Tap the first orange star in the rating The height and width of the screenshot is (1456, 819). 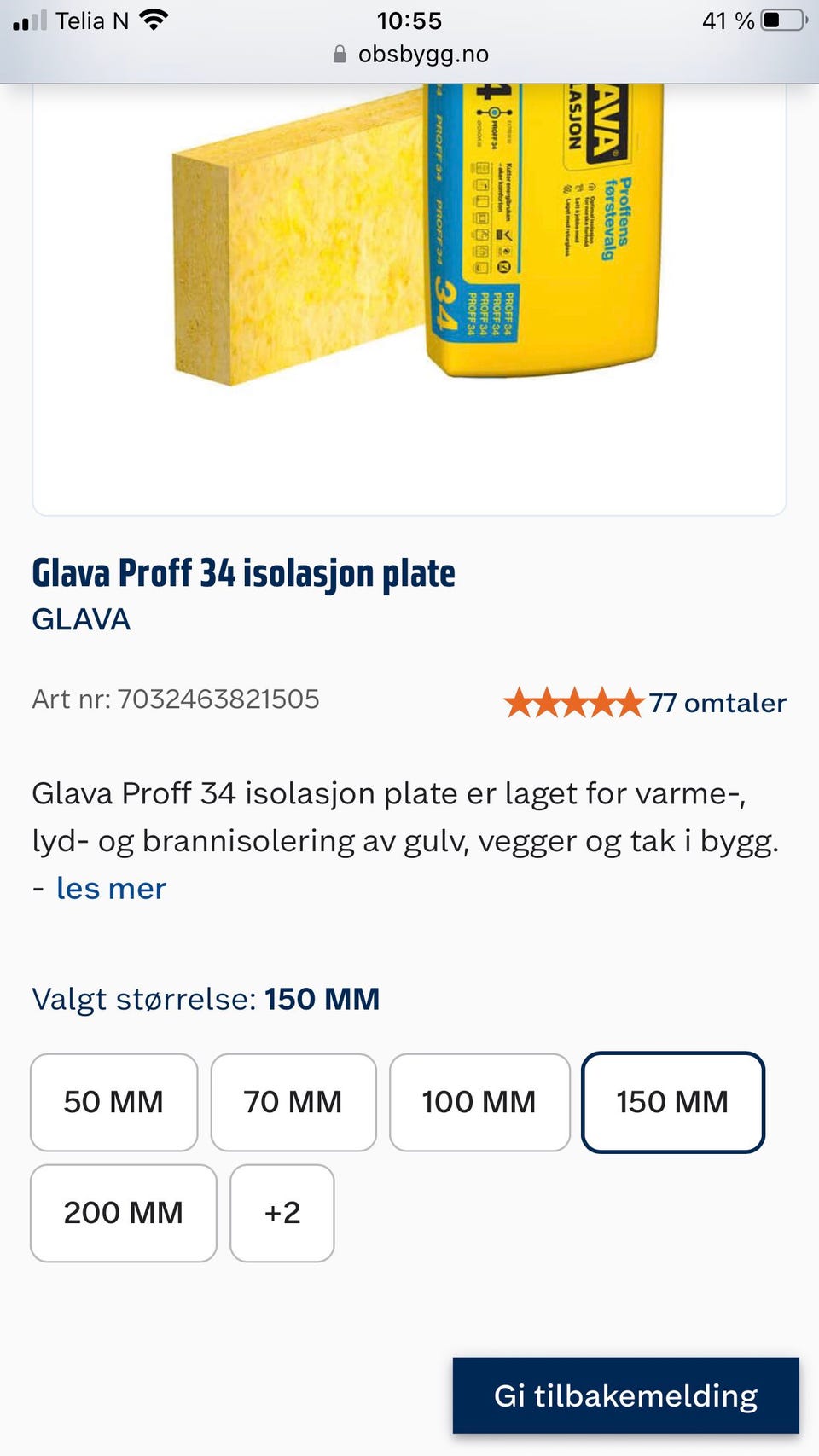[520, 702]
